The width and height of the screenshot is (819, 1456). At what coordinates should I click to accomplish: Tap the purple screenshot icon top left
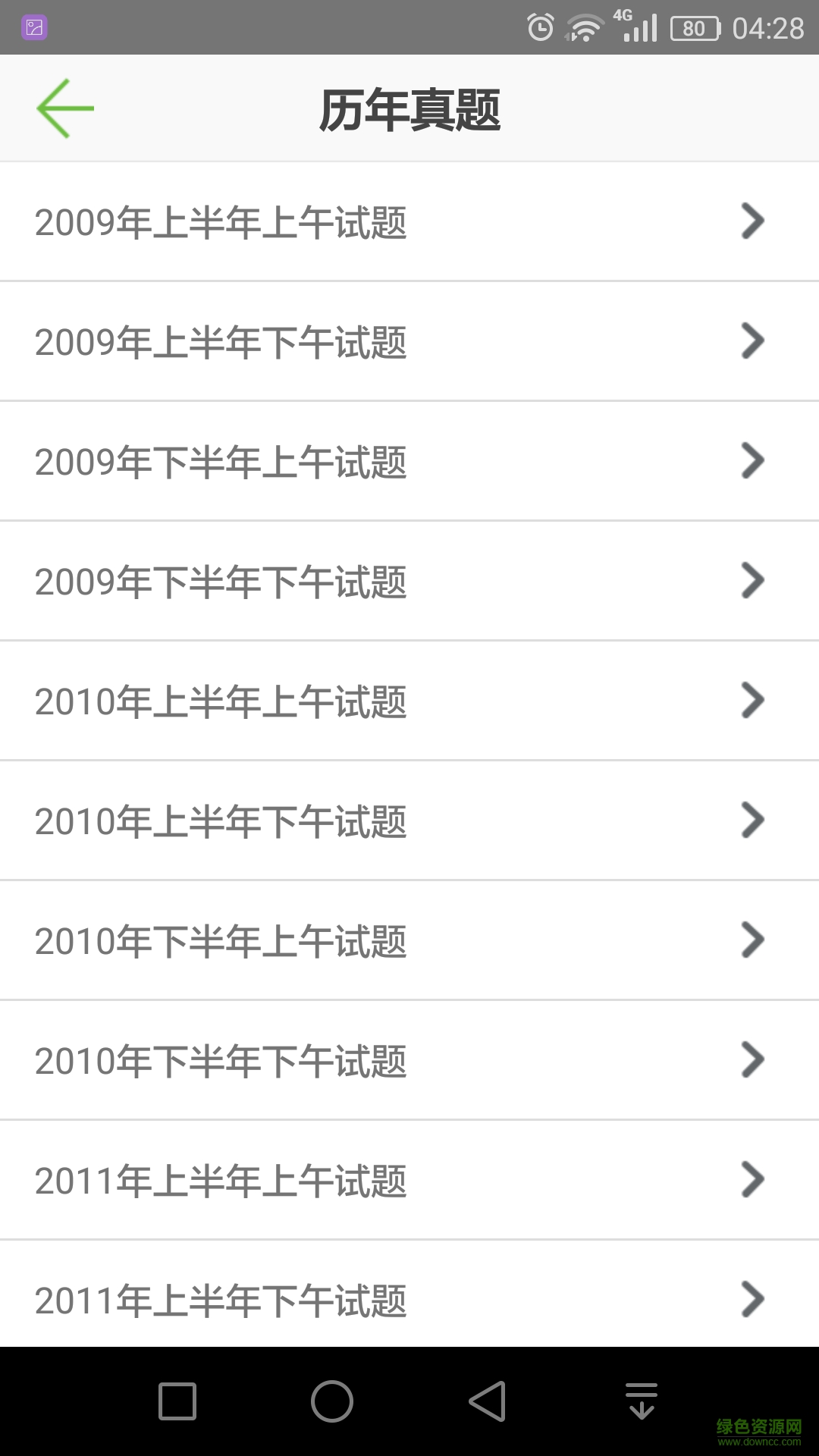pos(34,28)
